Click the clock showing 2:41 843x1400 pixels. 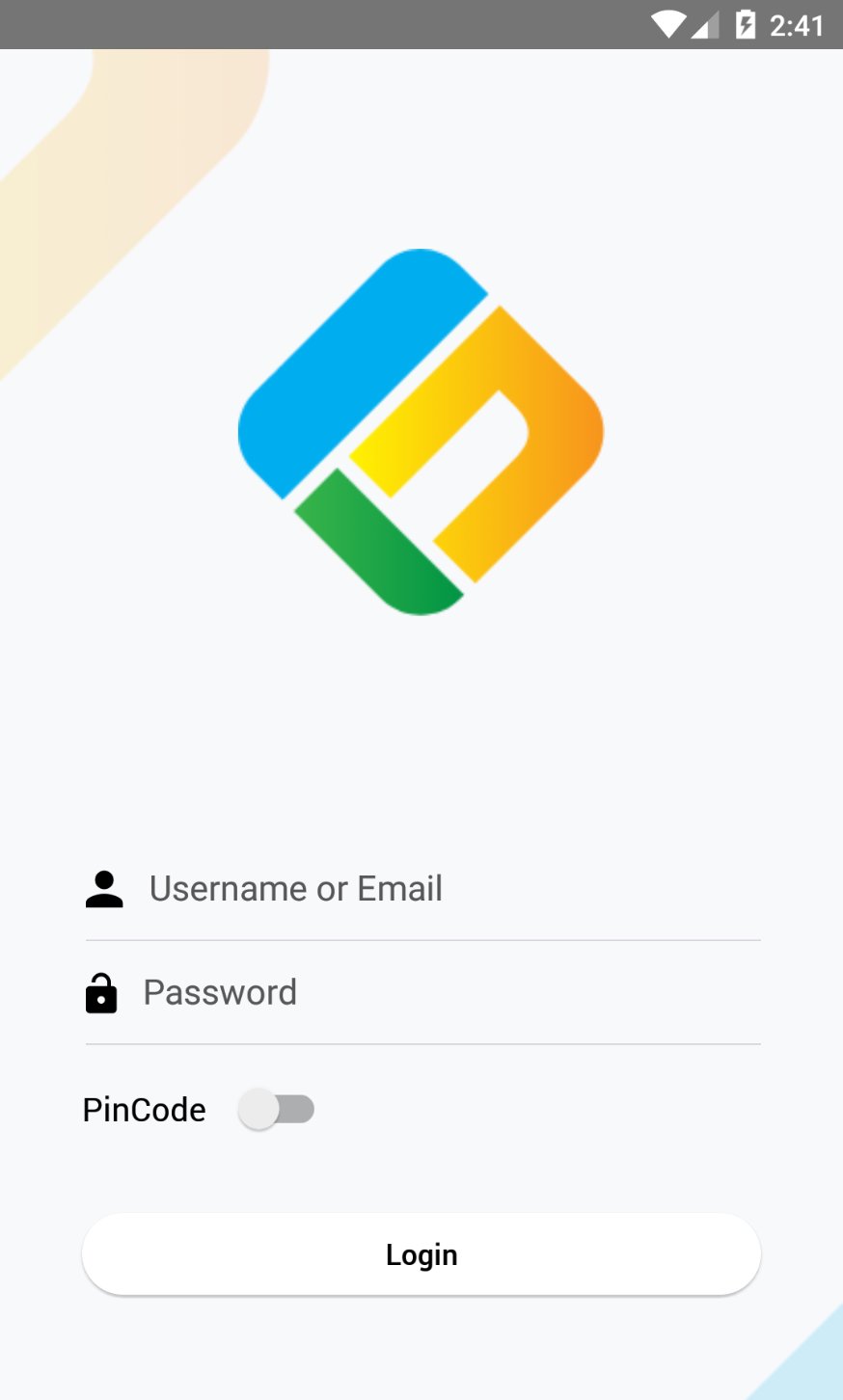[x=797, y=25]
